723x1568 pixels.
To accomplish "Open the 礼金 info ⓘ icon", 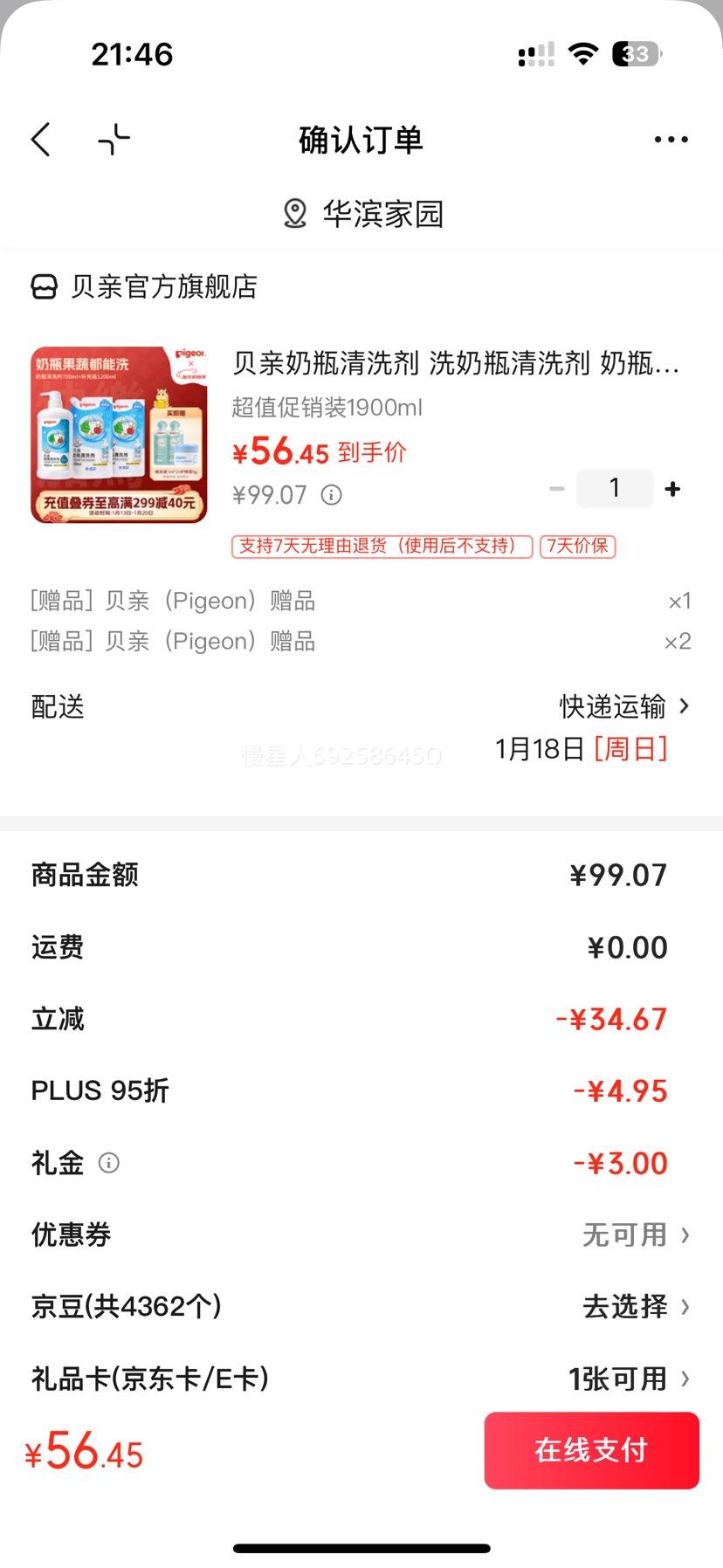I will click(108, 1163).
